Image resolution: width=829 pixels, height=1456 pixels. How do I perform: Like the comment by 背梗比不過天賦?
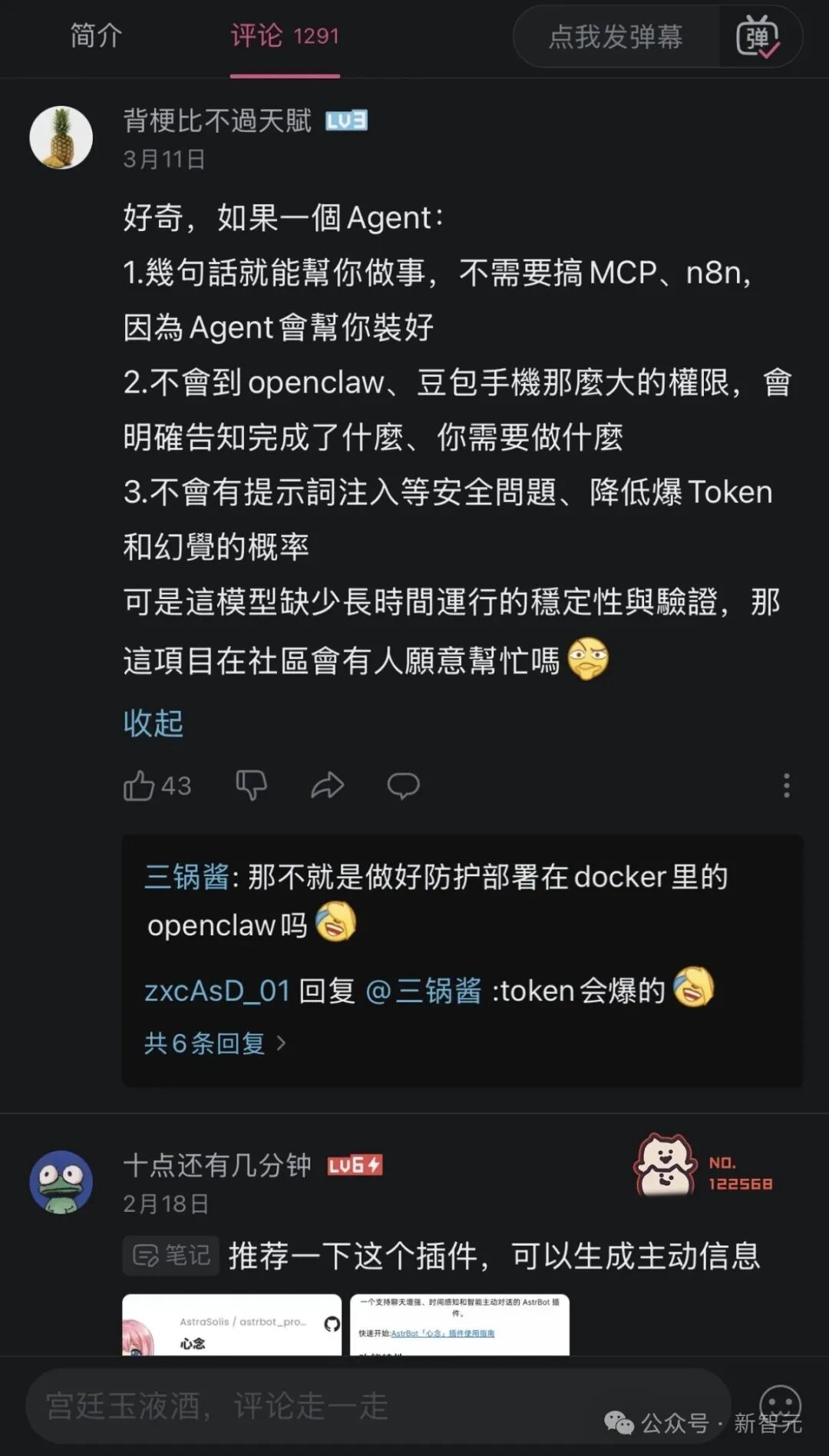(x=141, y=785)
